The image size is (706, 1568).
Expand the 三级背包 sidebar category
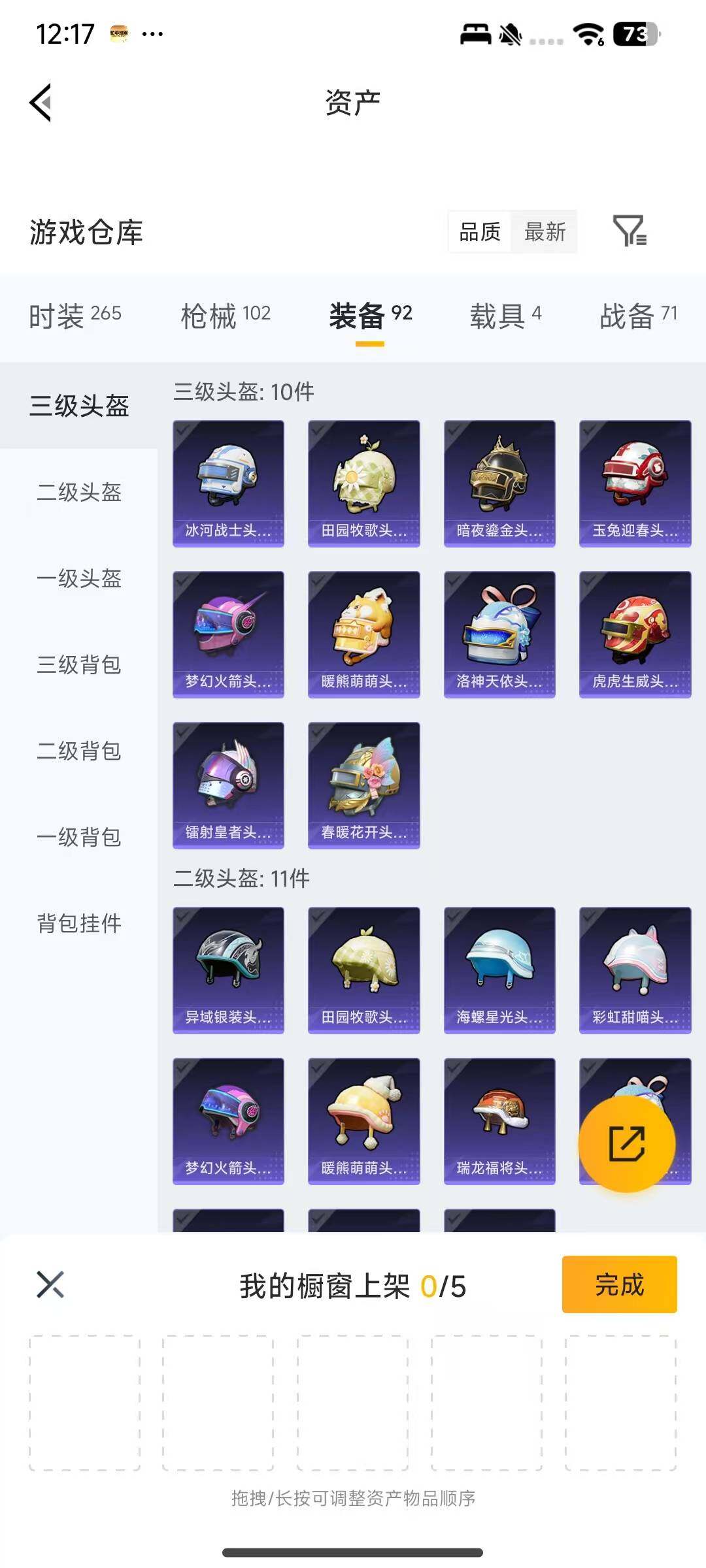[78, 666]
